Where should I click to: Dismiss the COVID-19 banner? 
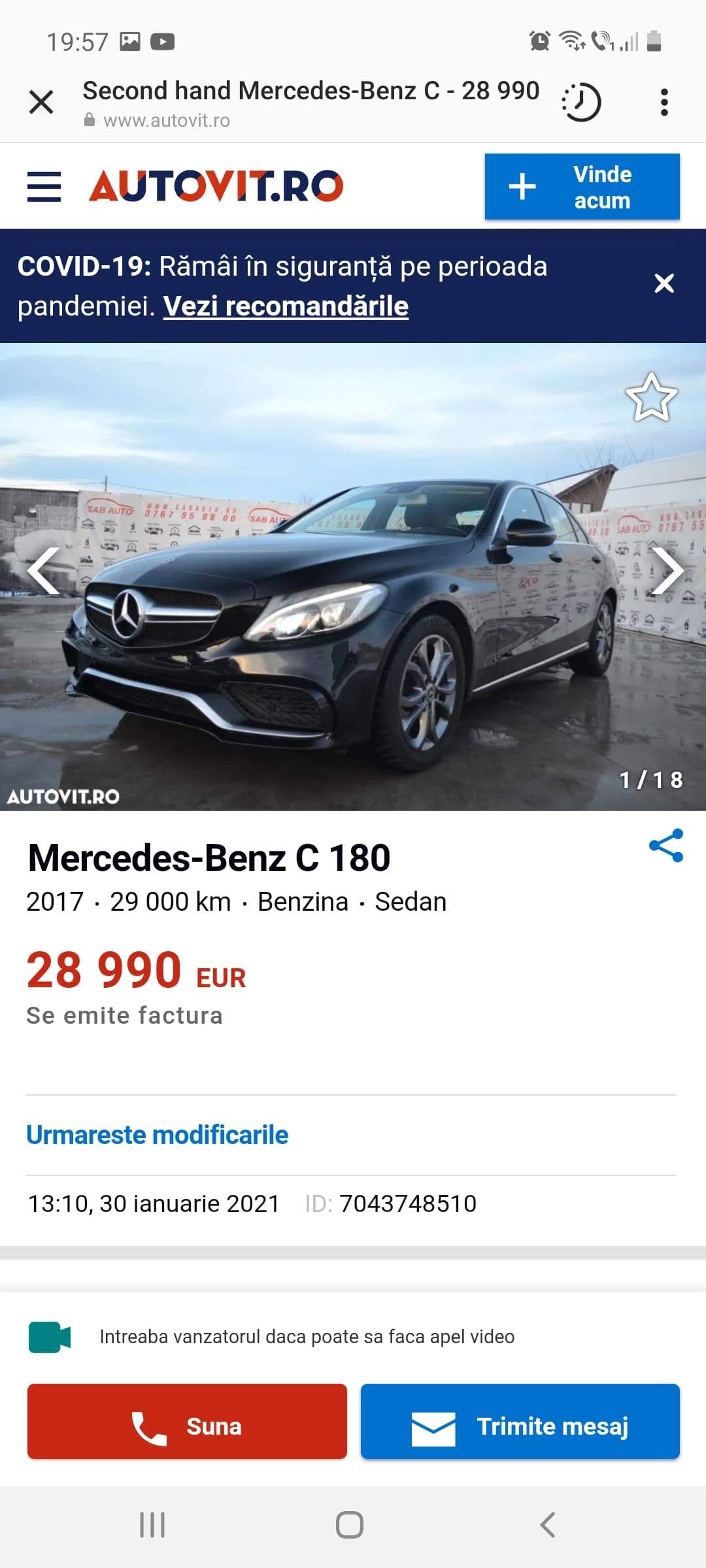[x=664, y=284]
